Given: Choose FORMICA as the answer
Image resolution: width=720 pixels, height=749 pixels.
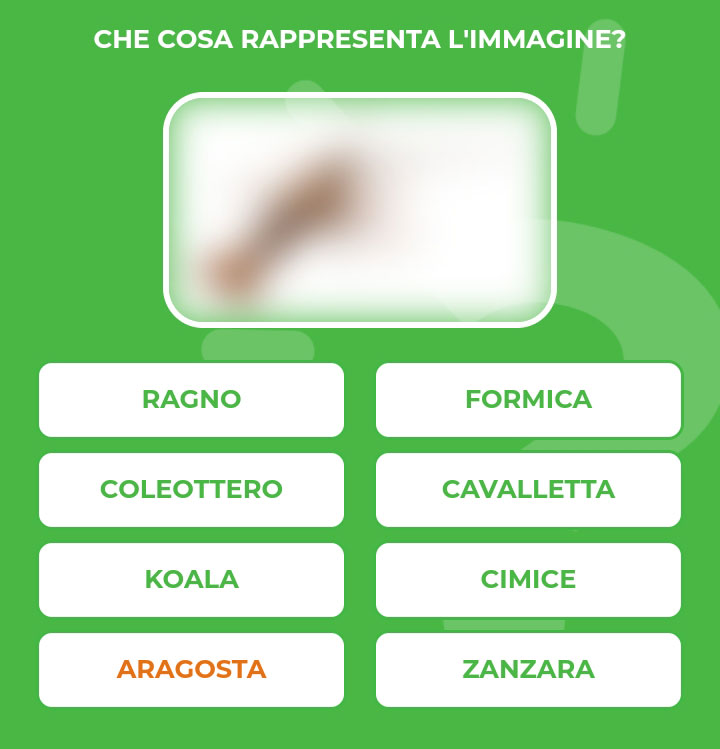Looking at the screenshot, I should tap(528, 400).
